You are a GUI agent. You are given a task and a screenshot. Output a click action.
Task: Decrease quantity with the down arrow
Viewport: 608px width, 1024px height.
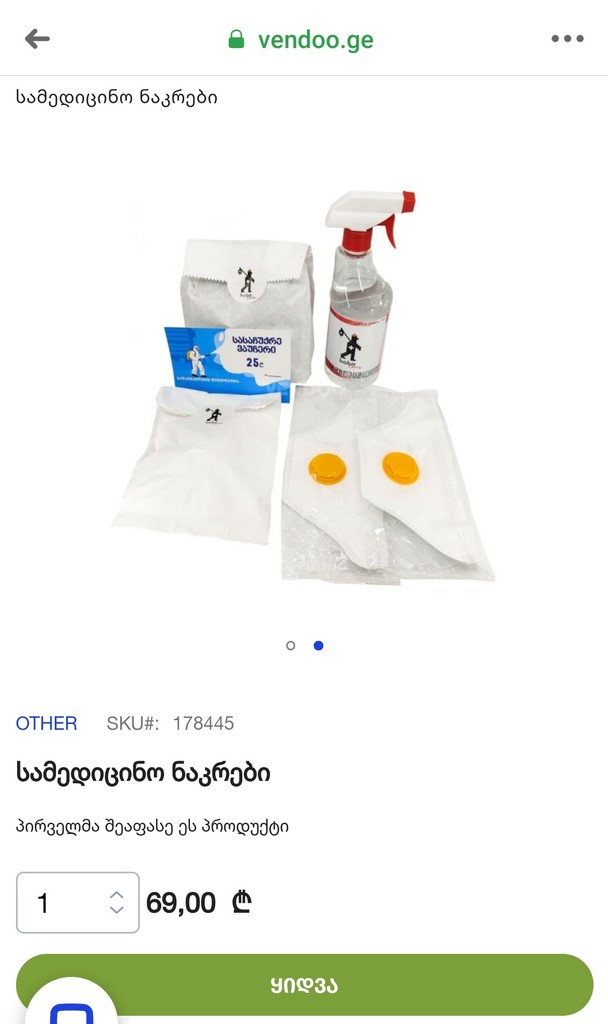pyautogui.click(x=117, y=911)
